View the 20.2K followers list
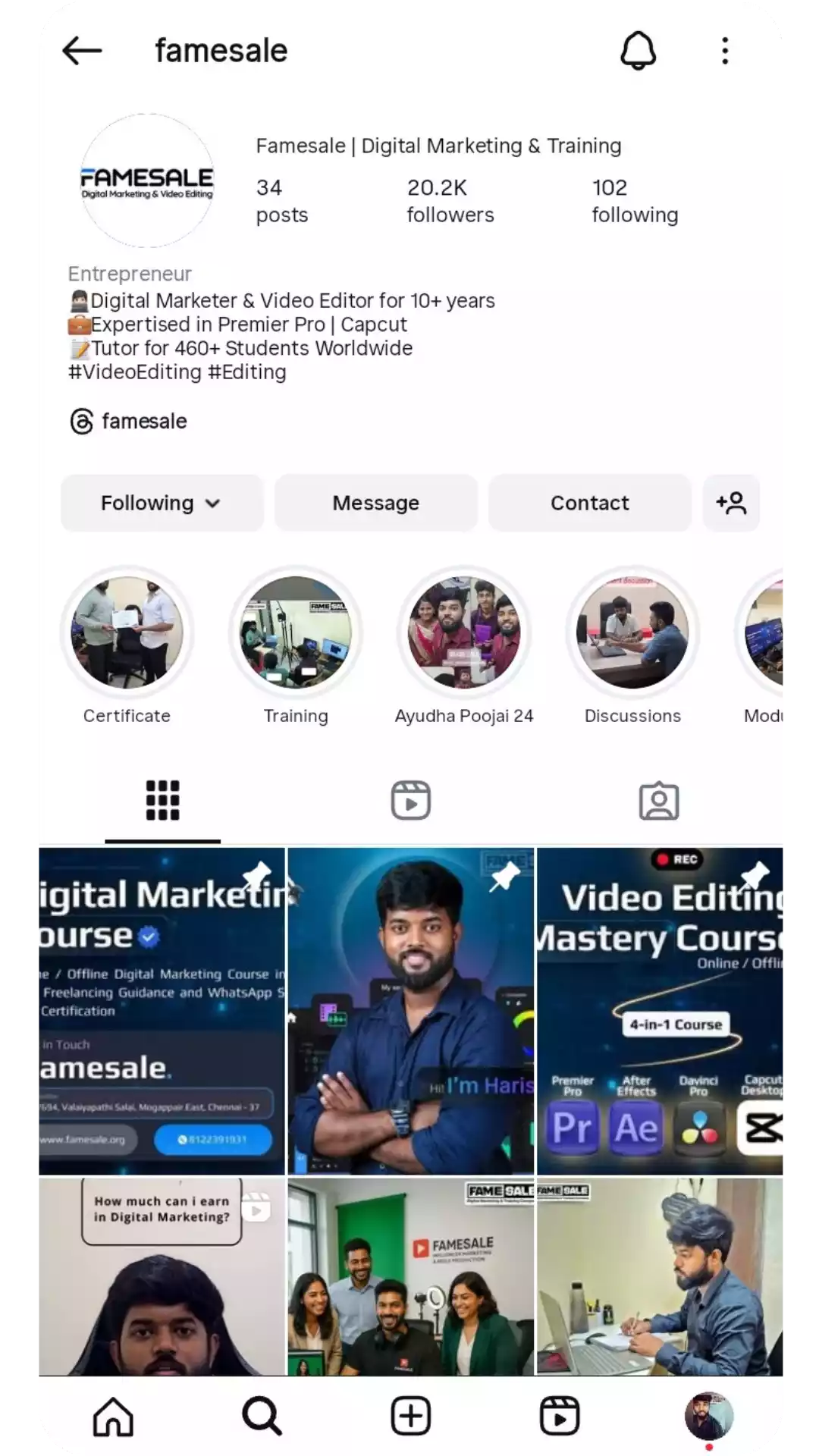Viewport: 819px width, 1456px height. tap(450, 200)
